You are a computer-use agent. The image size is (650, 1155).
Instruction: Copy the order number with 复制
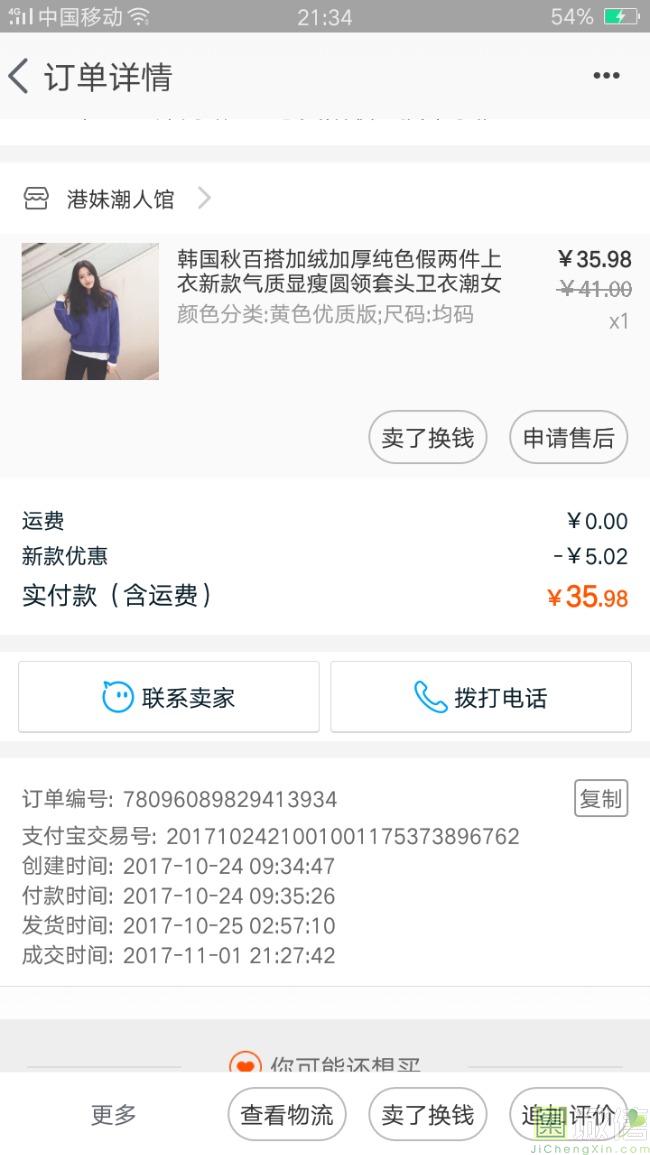tap(600, 798)
